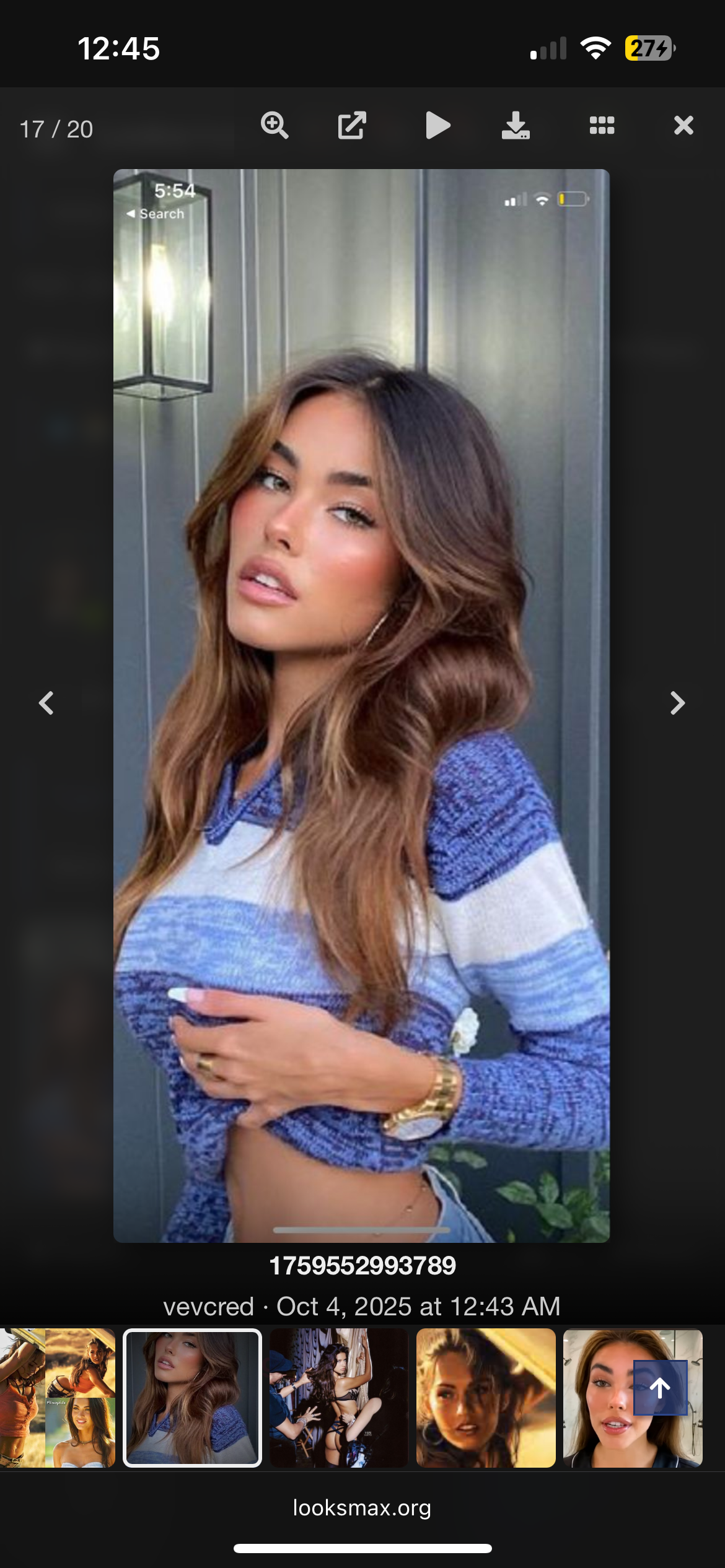Open image in a new tab
The image size is (725, 1568).
(x=352, y=126)
